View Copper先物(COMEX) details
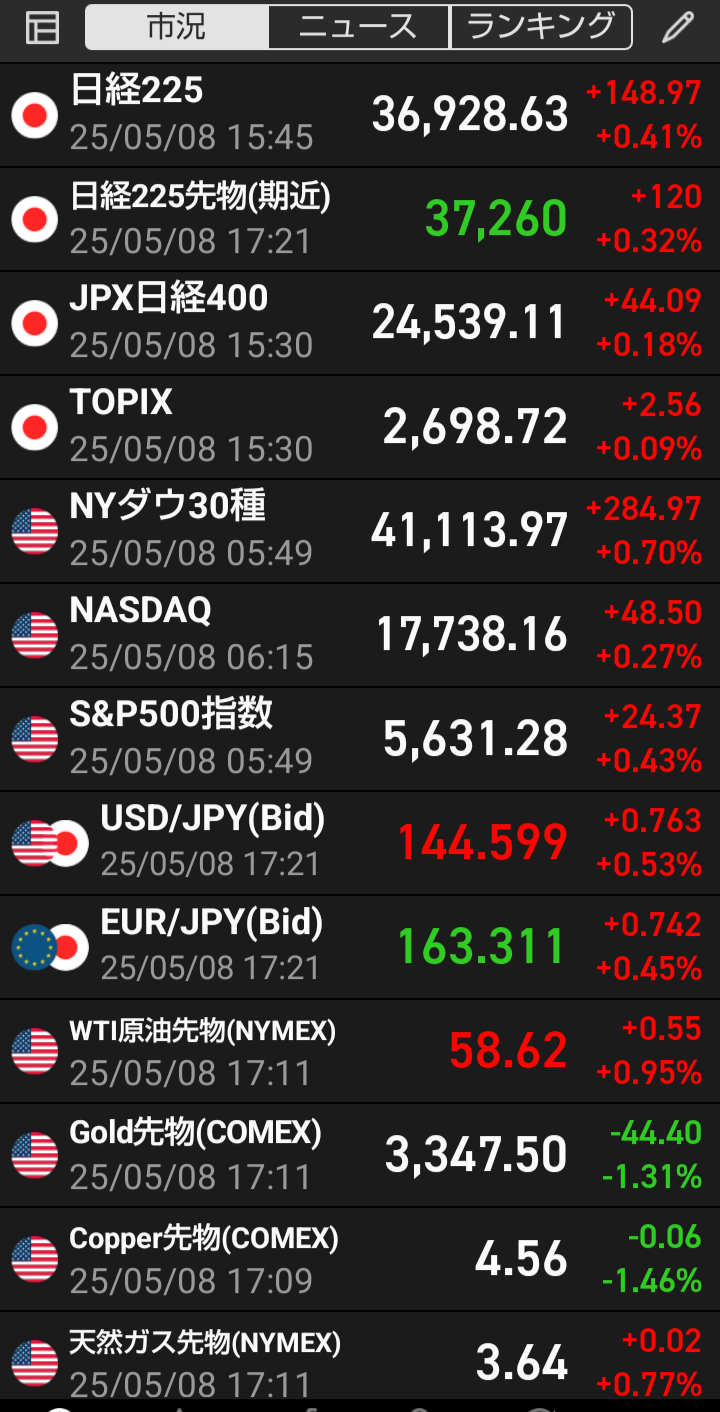Screen dimensions: 720x1412 point(360,1259)
